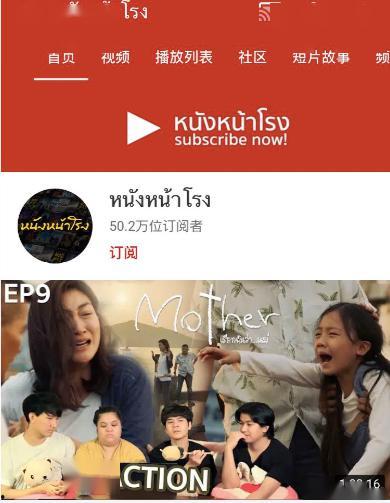Image resolution: width=390 pixels, height=503 pixels.
Task: Select the 首页 home tab
Action: tap(61, 58)
